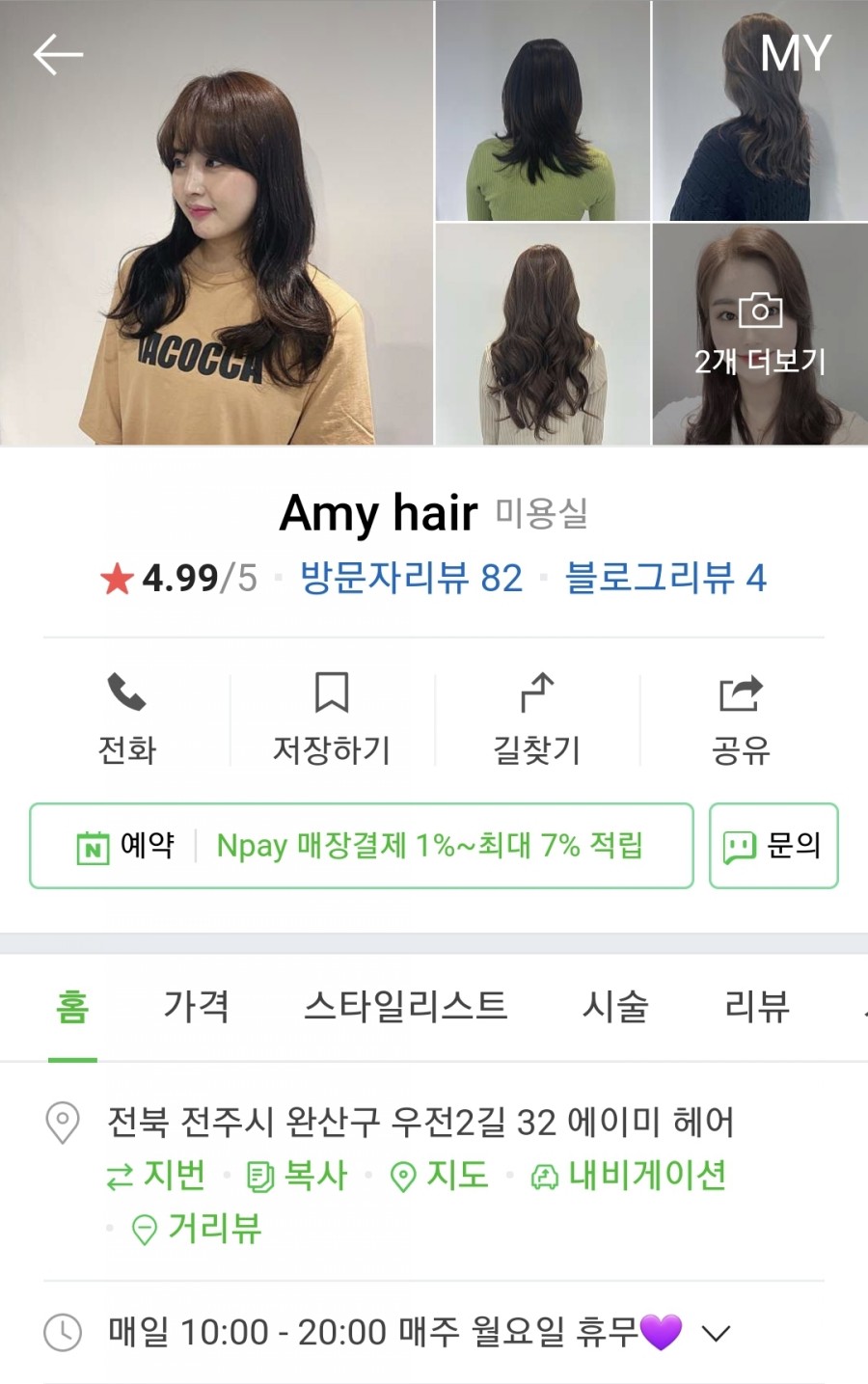Save the place with 저장하기

pyautogui.click(x=332, y=719)
